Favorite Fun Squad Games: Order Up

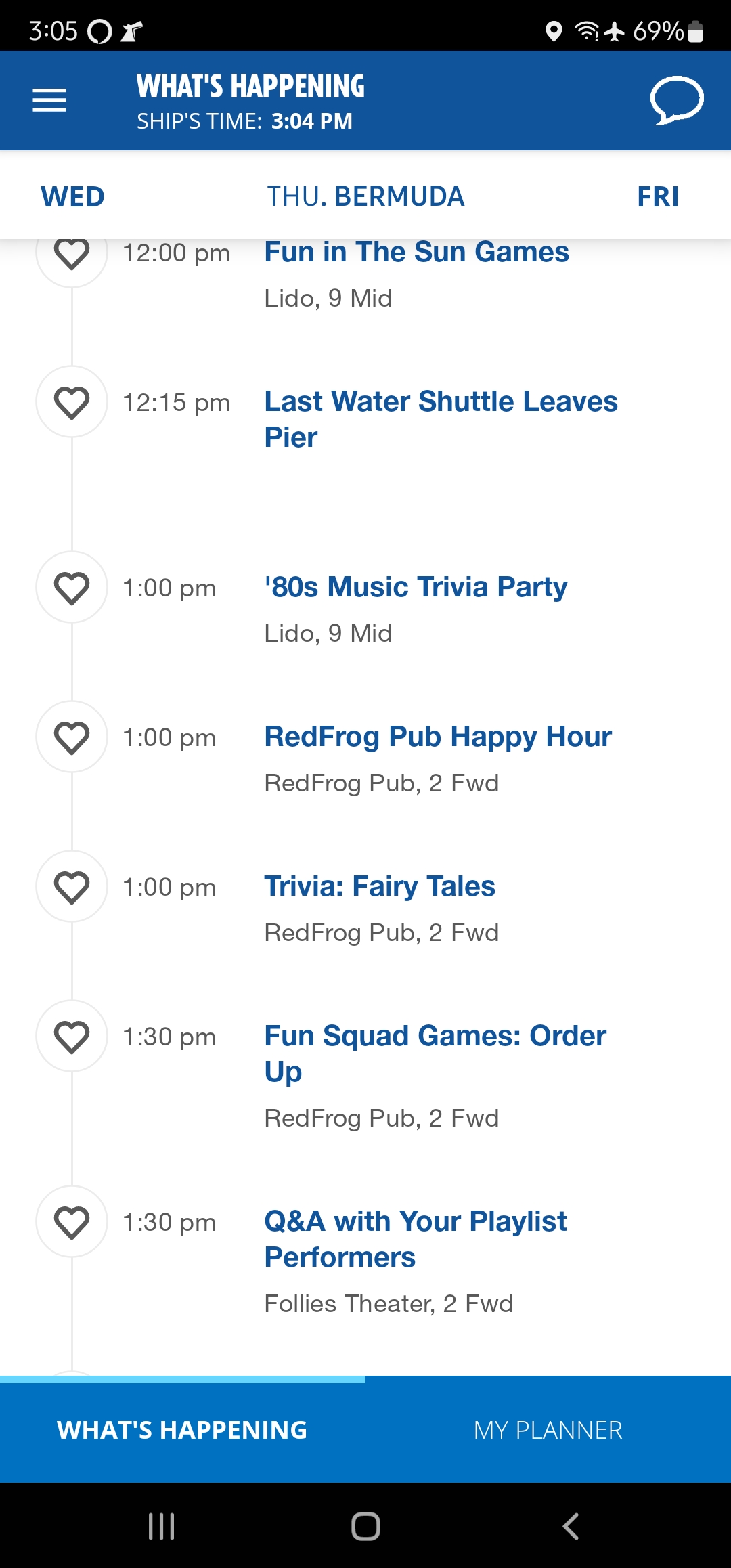(x=72, y=1036)
